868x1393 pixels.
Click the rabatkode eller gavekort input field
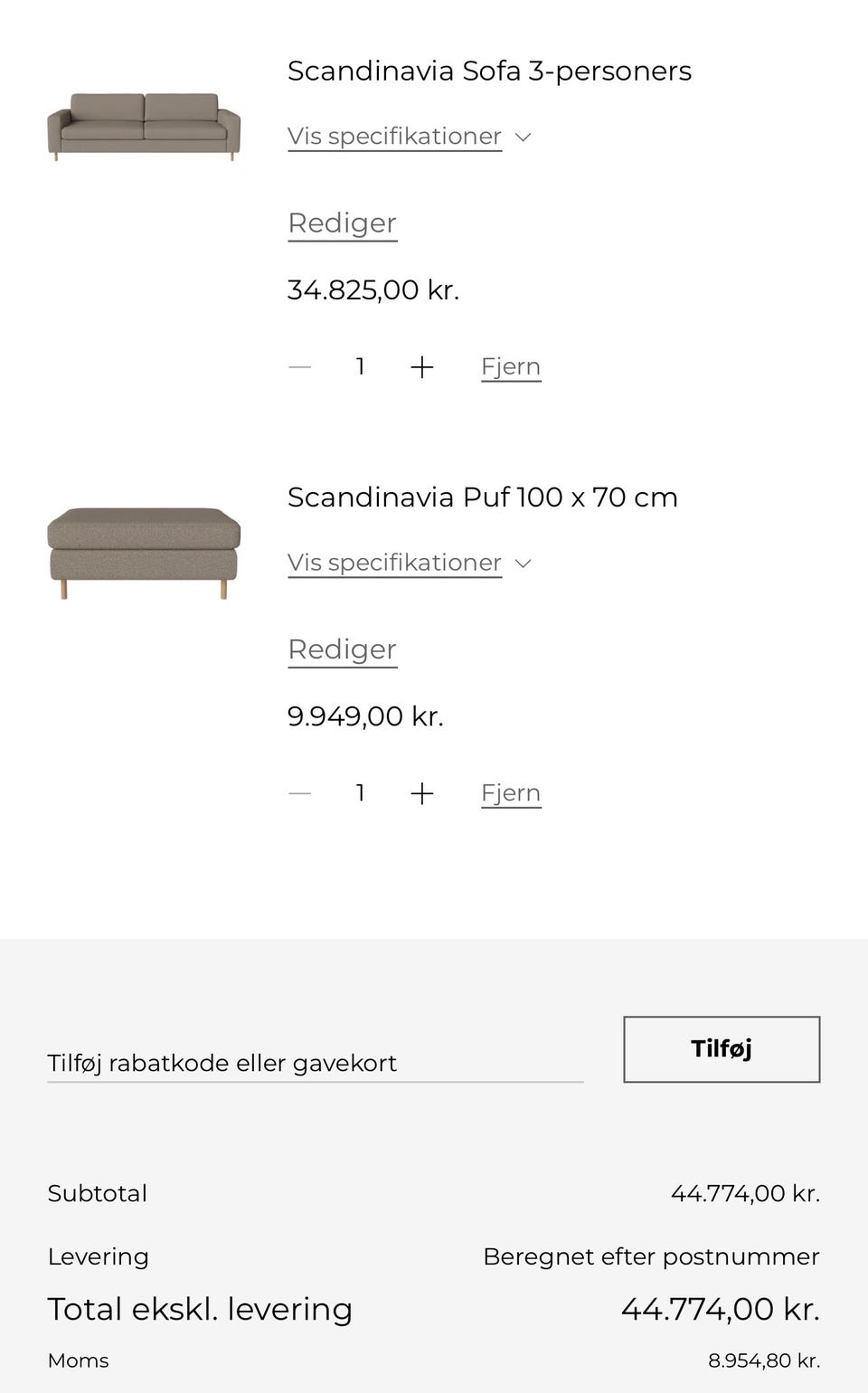[316, 1063]
